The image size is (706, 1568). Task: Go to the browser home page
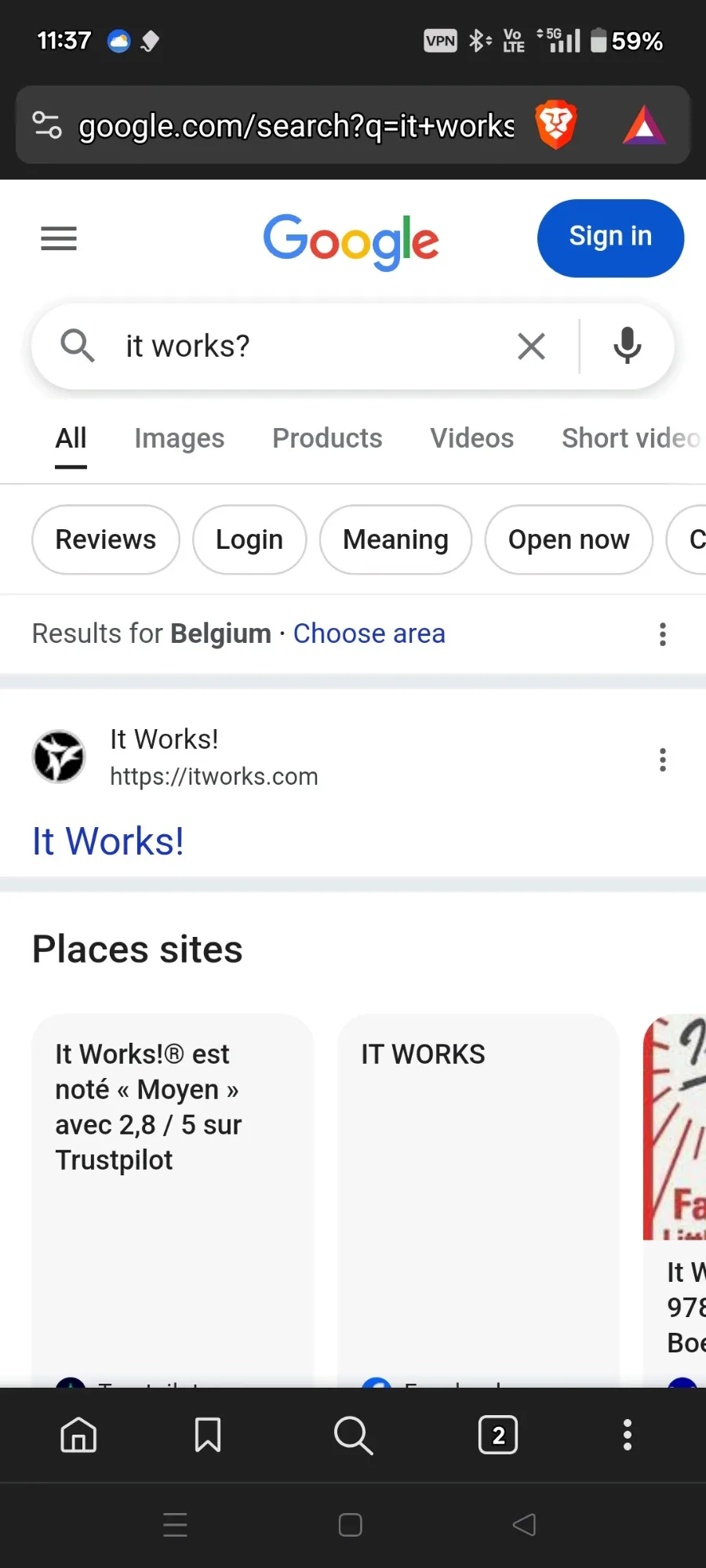pyautogui.click(x=78, y=1435)
